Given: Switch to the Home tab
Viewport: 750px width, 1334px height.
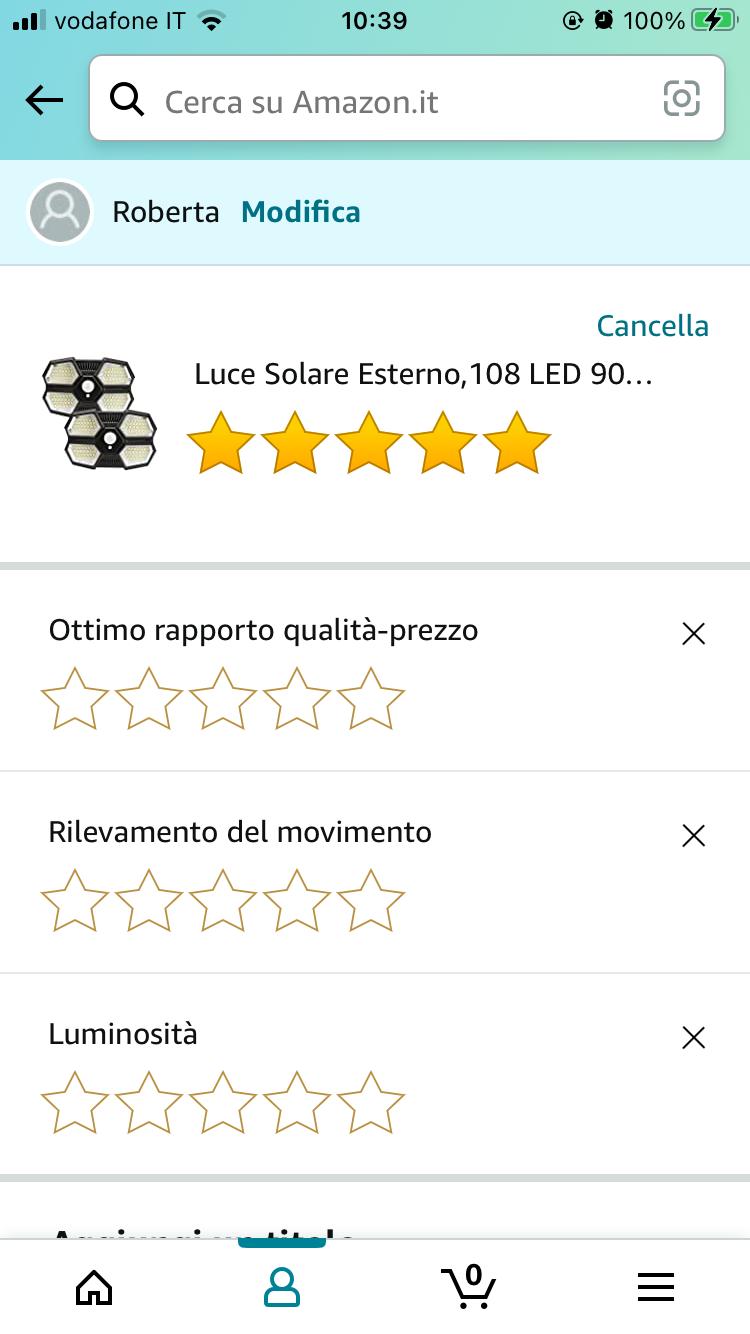Looking at the screenshot, I should click(93, 1287).
